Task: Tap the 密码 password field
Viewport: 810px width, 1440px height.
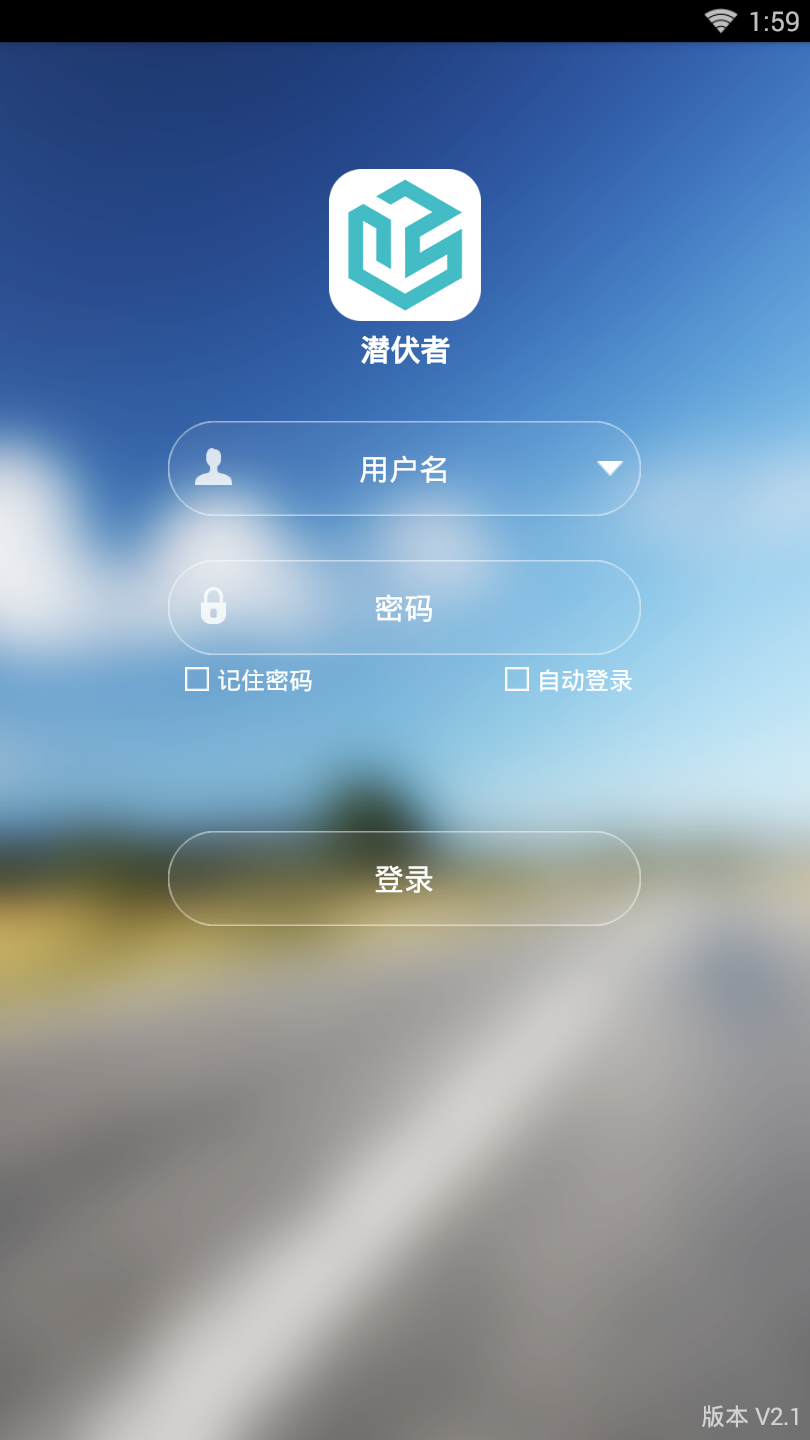Action: click(x=403, y=608)
